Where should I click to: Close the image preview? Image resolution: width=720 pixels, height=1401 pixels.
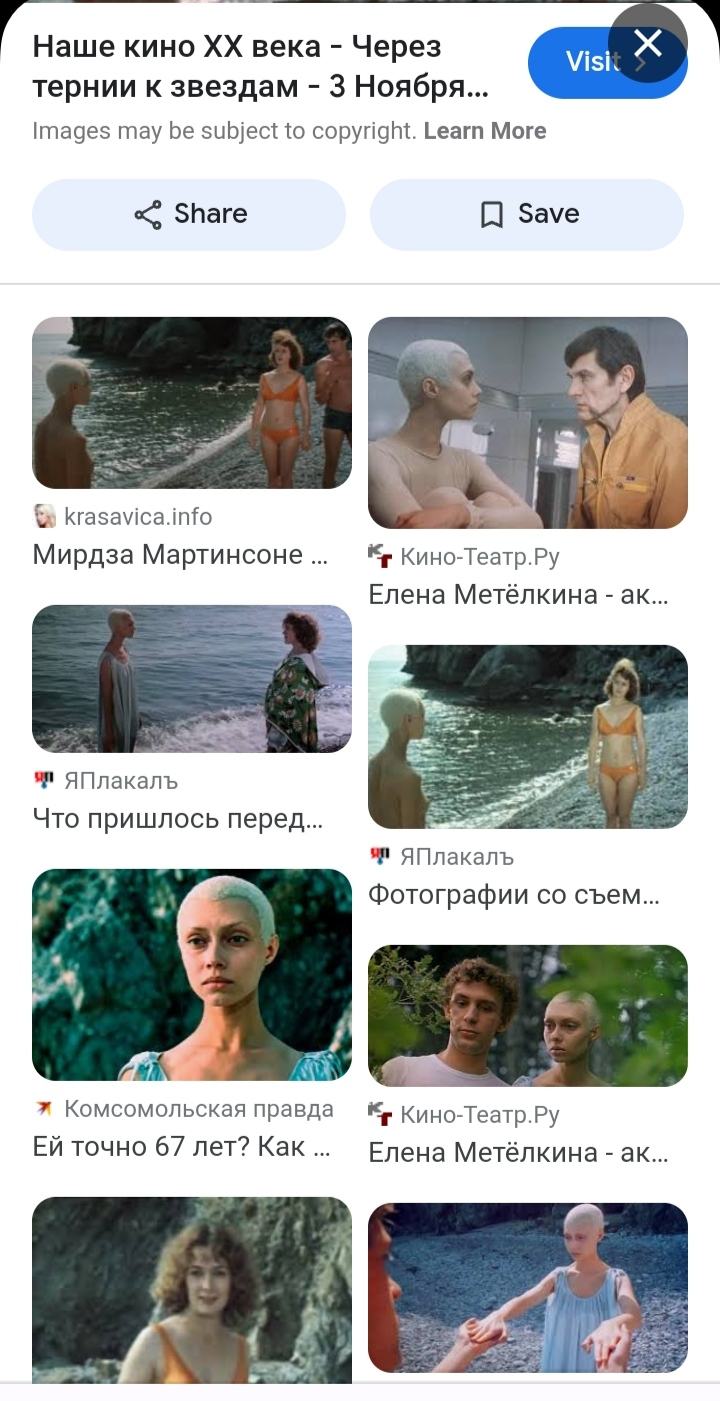coord(648,43)
